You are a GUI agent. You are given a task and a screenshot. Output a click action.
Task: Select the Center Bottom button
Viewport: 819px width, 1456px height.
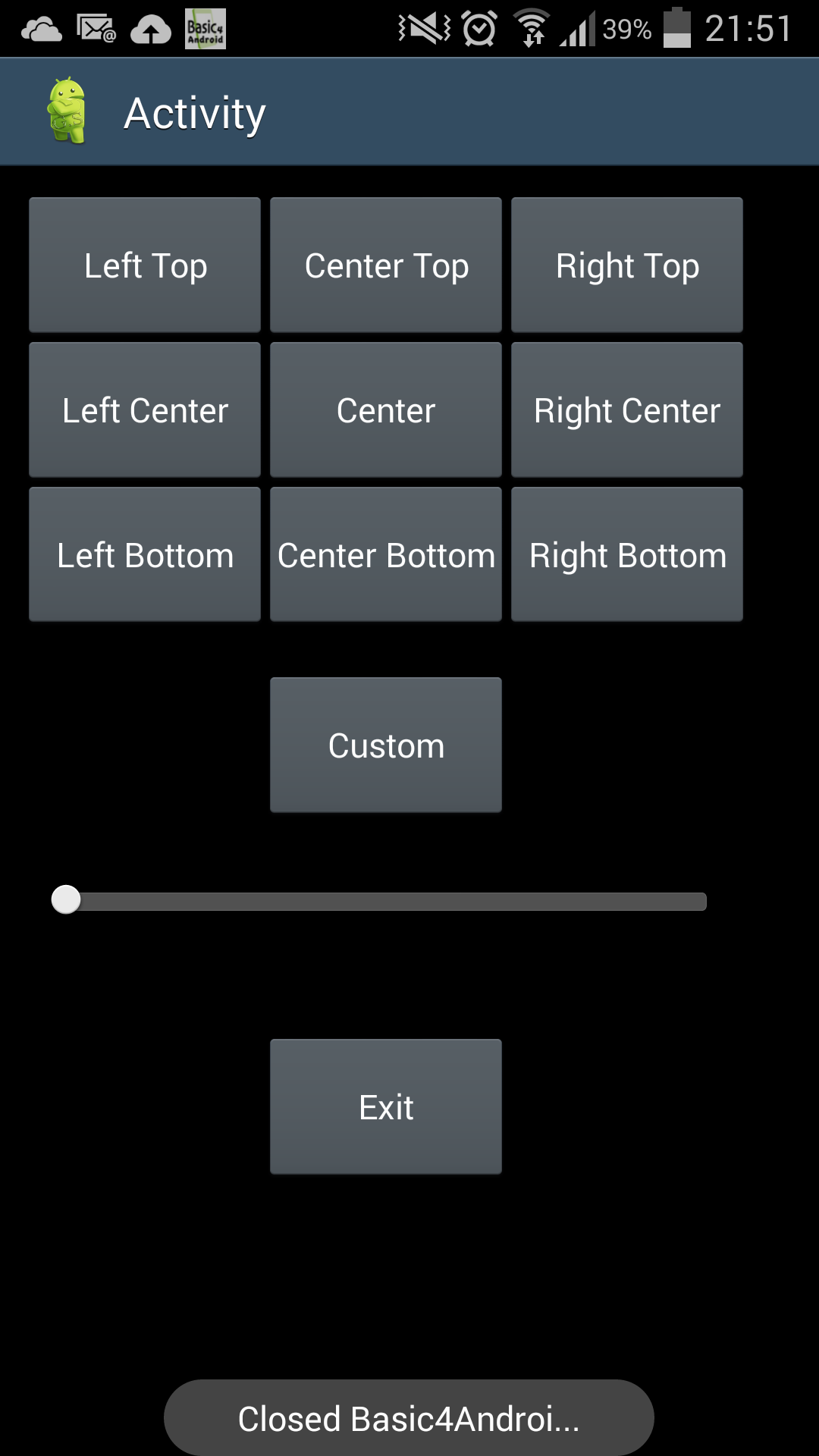pyautogui.click(x=386, y=554)
